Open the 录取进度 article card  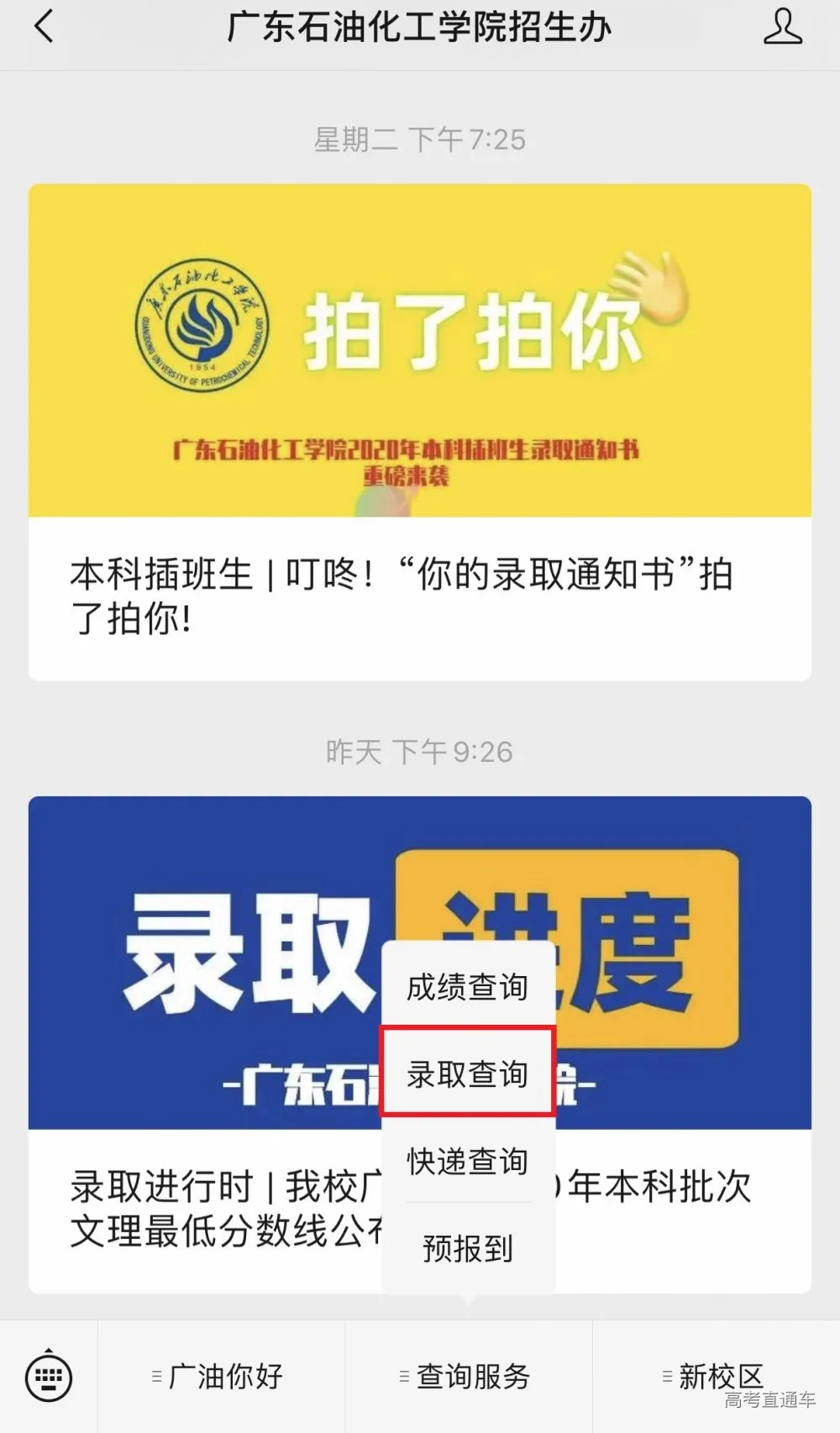pyautogui.click(x=210, y=966)
